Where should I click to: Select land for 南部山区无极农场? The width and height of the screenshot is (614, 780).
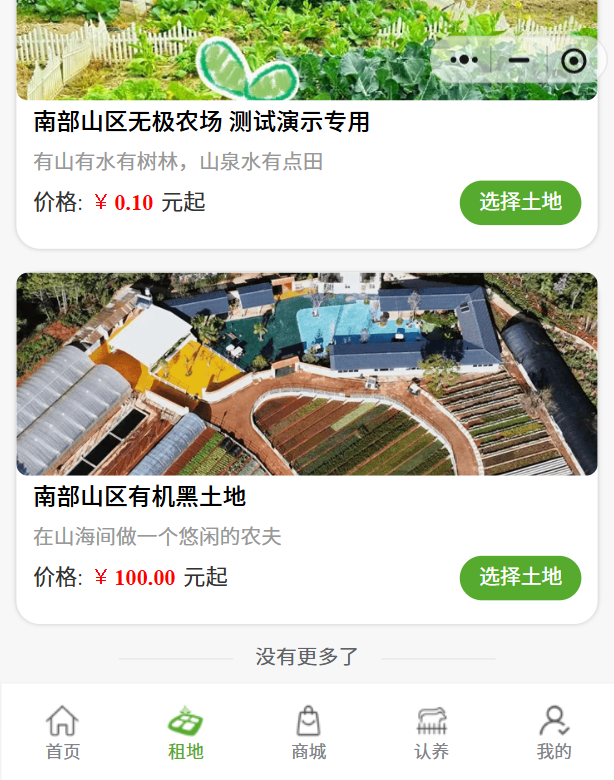pyautogui.click(x=520, y=202)
